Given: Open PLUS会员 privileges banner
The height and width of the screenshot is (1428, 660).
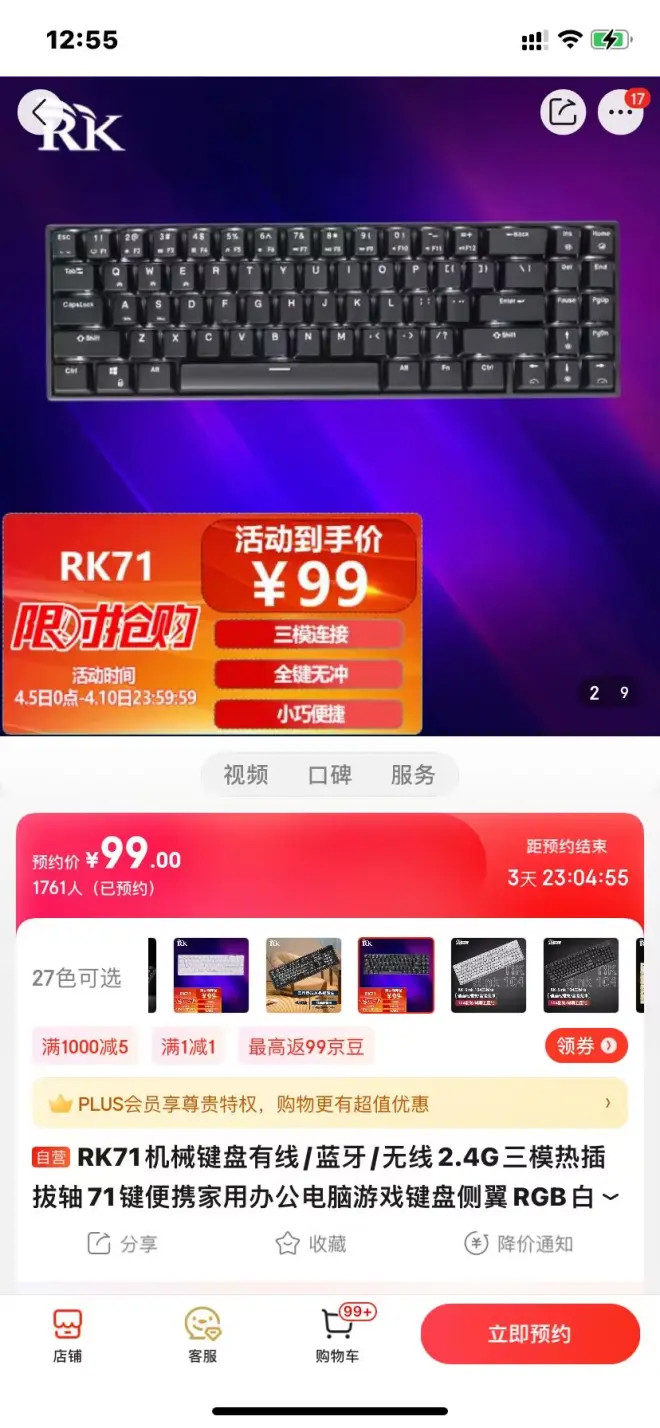Looking at the screenshot, I should click(x=329, y=1103).
